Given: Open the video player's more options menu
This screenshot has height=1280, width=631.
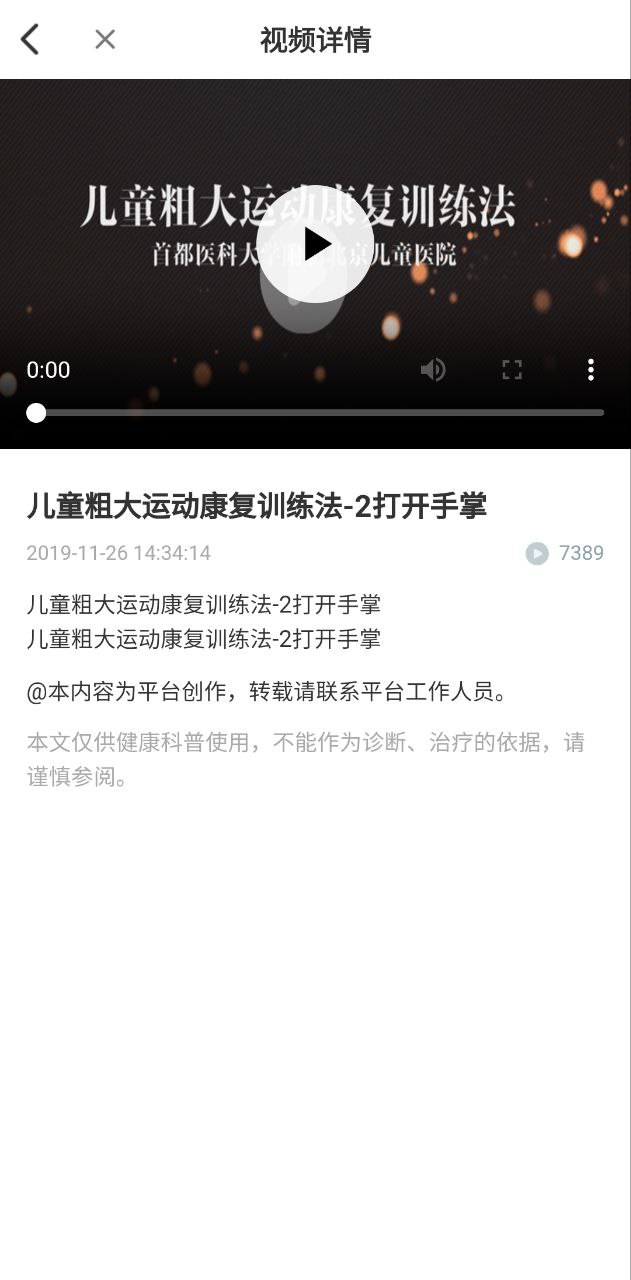Looking at the screenshot, I should point(591,370).
